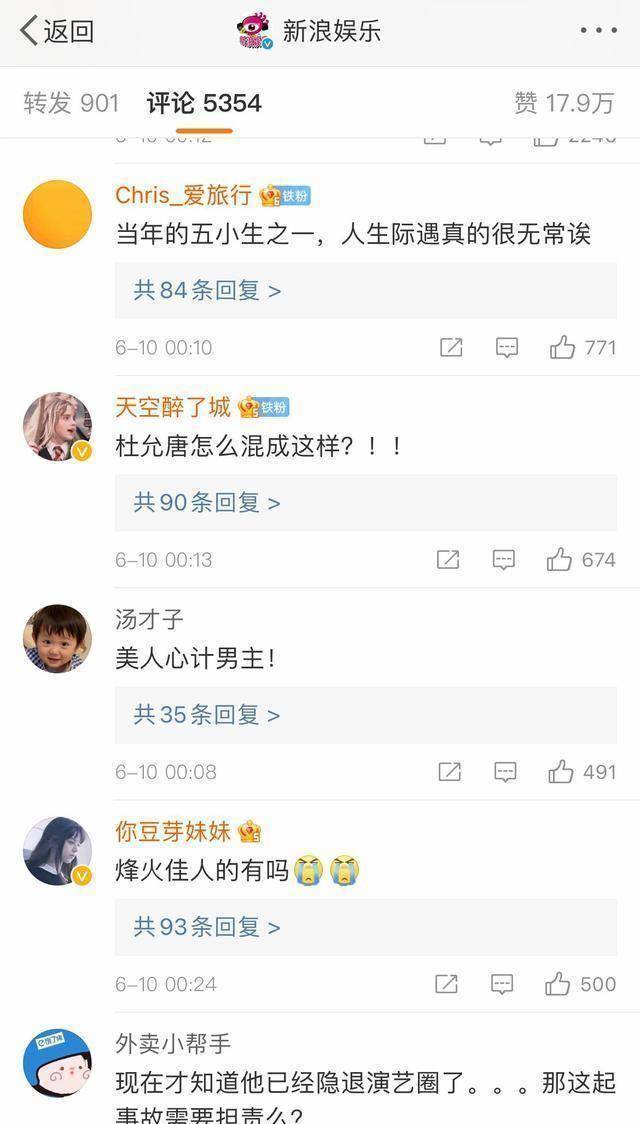Like 你豆芽妹妹's comment

coord(558,984)
